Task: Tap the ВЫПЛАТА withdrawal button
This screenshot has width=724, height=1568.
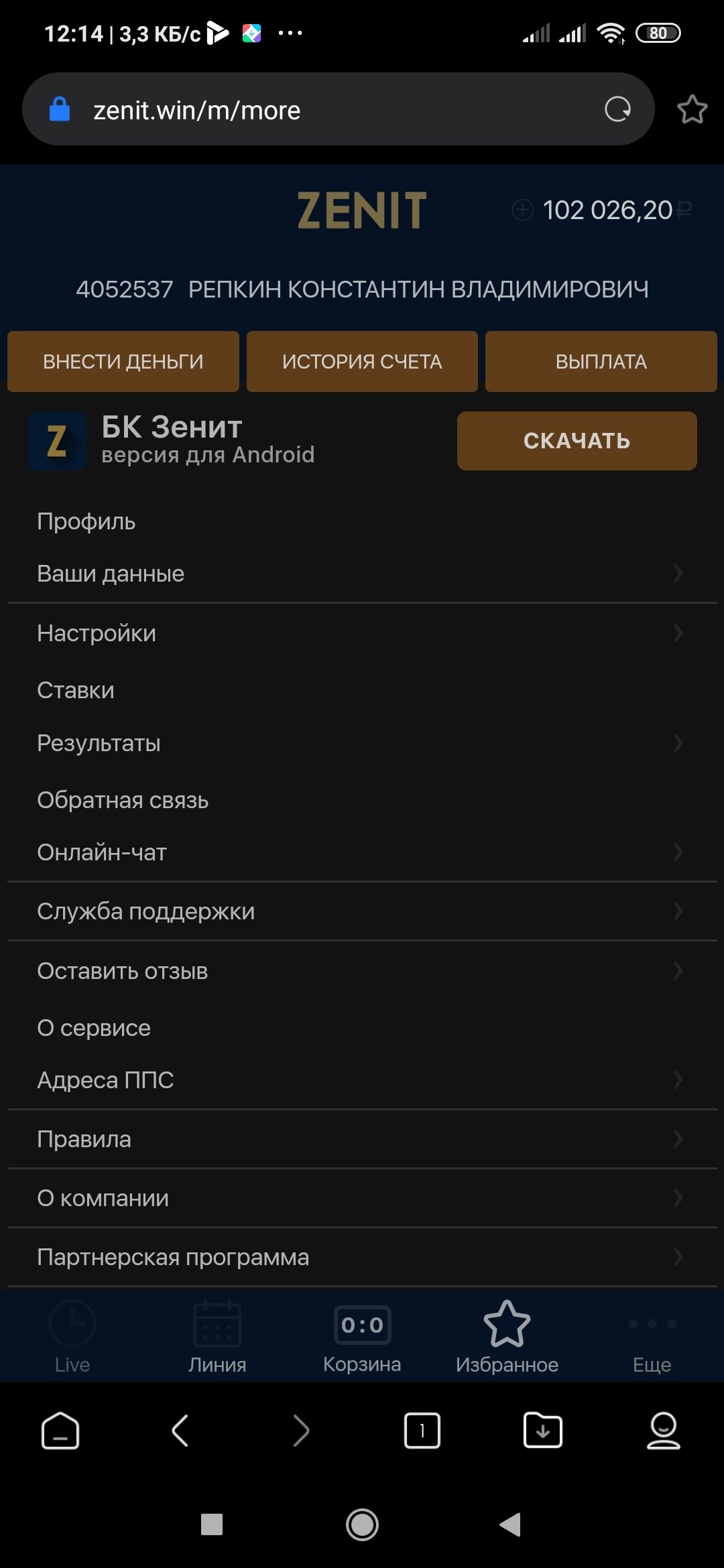Action: 601,362
